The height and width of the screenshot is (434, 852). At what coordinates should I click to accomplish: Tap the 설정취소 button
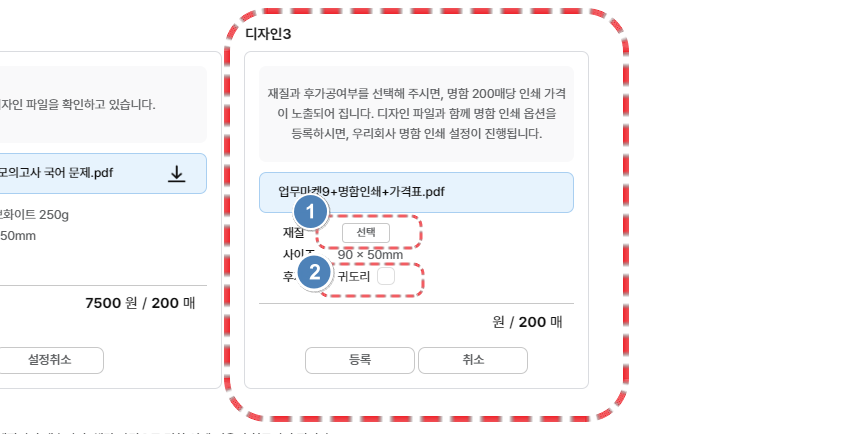click(x=50, y=360)
